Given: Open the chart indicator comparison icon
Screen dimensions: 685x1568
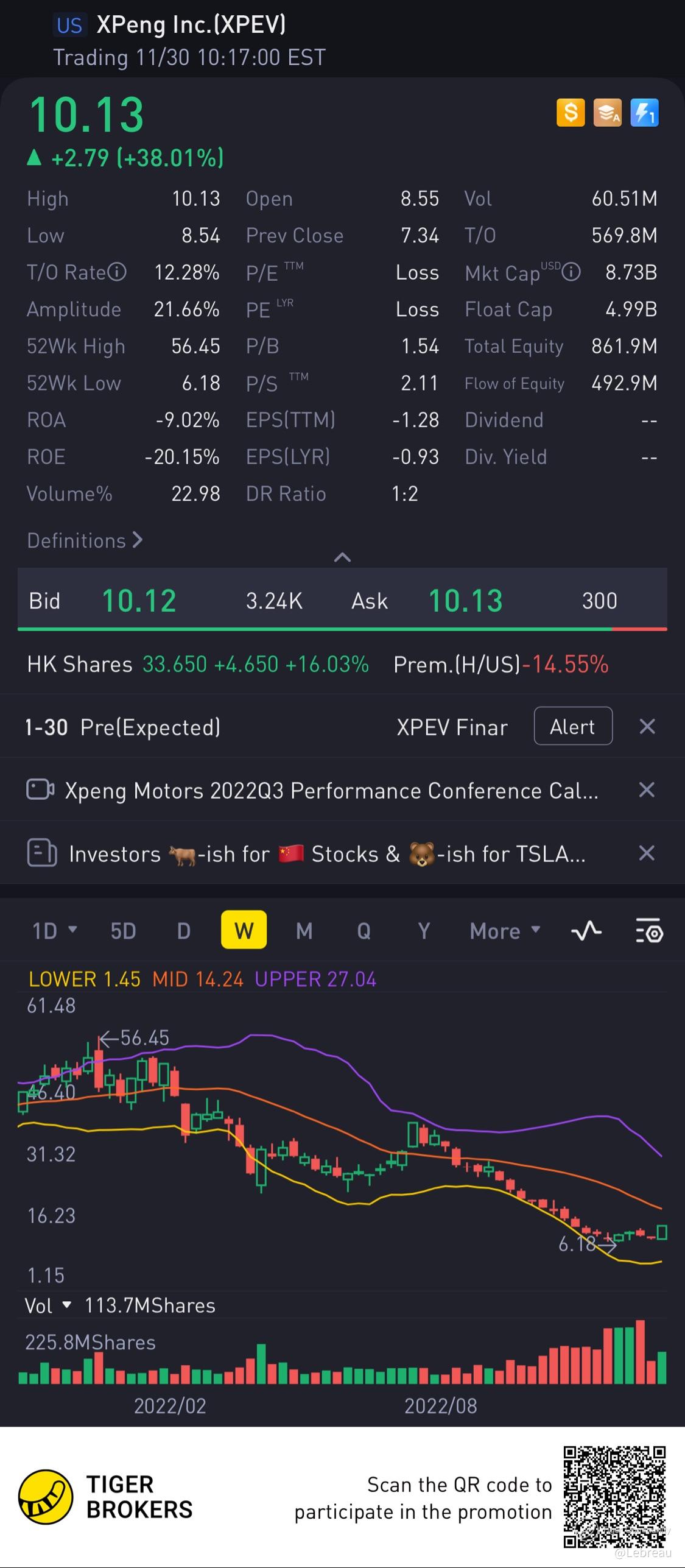Looking at the screenshot, I should click(x=586, y=931).
